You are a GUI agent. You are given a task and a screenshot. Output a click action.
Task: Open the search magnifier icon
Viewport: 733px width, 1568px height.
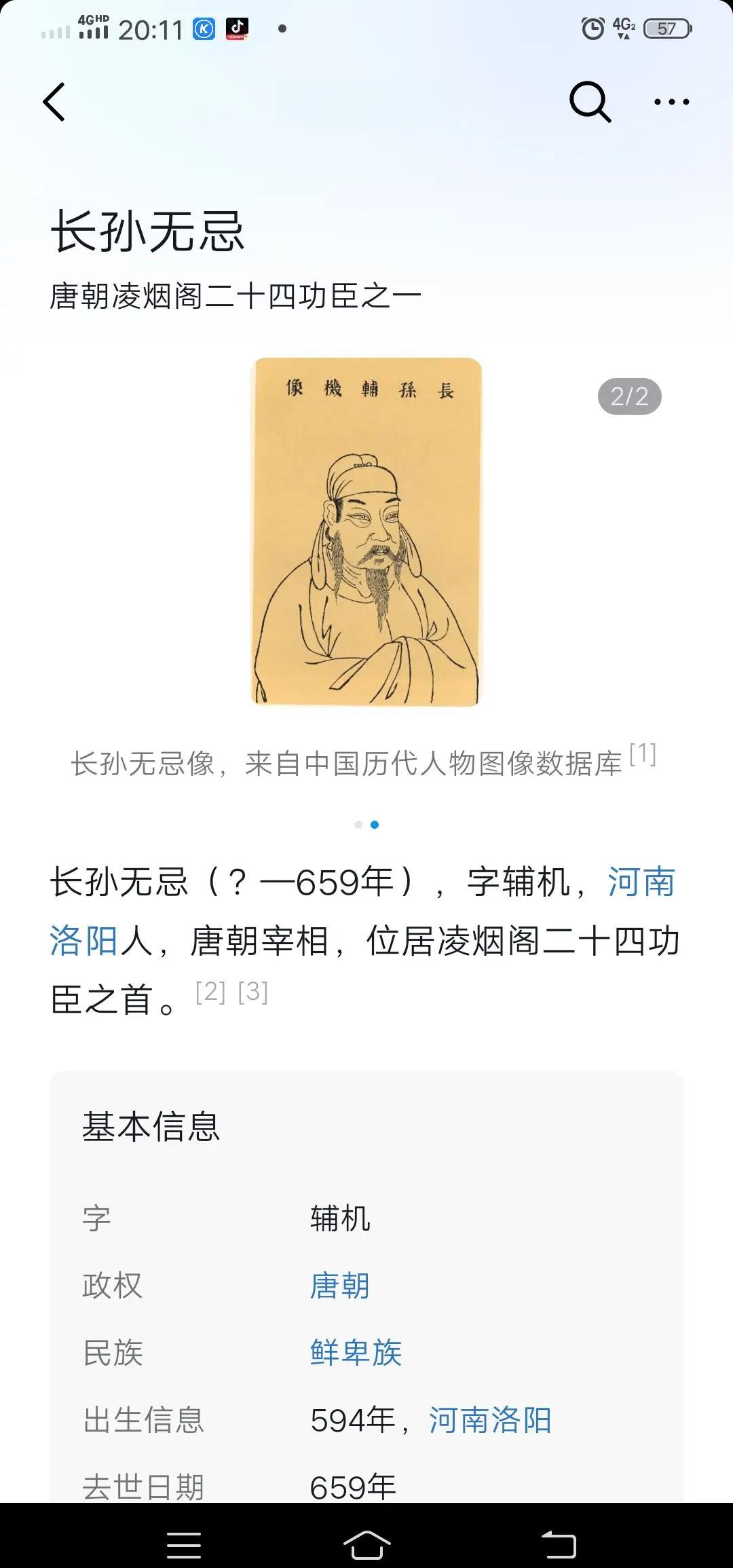click(x=589, y=102)
